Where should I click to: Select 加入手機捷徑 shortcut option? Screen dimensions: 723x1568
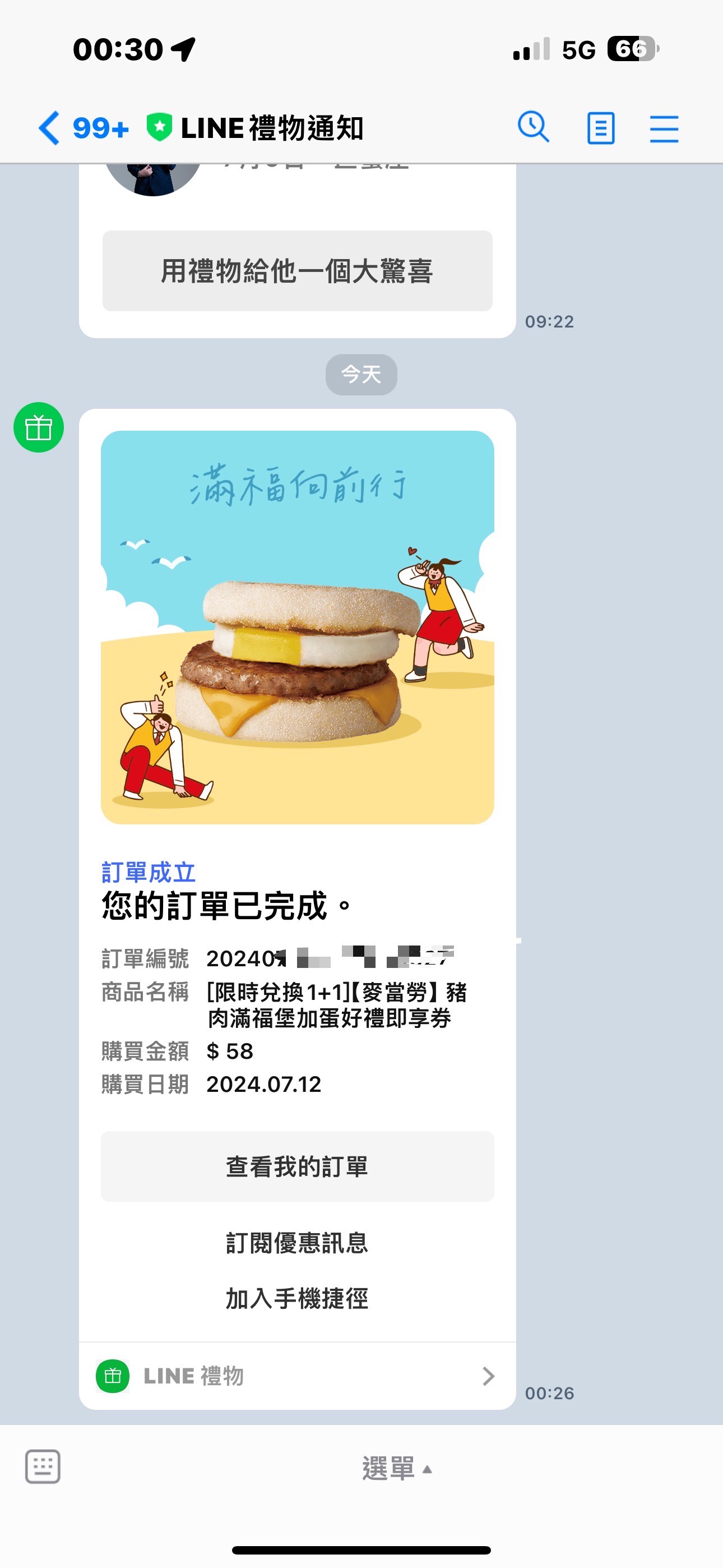[x=297, y=1298]
